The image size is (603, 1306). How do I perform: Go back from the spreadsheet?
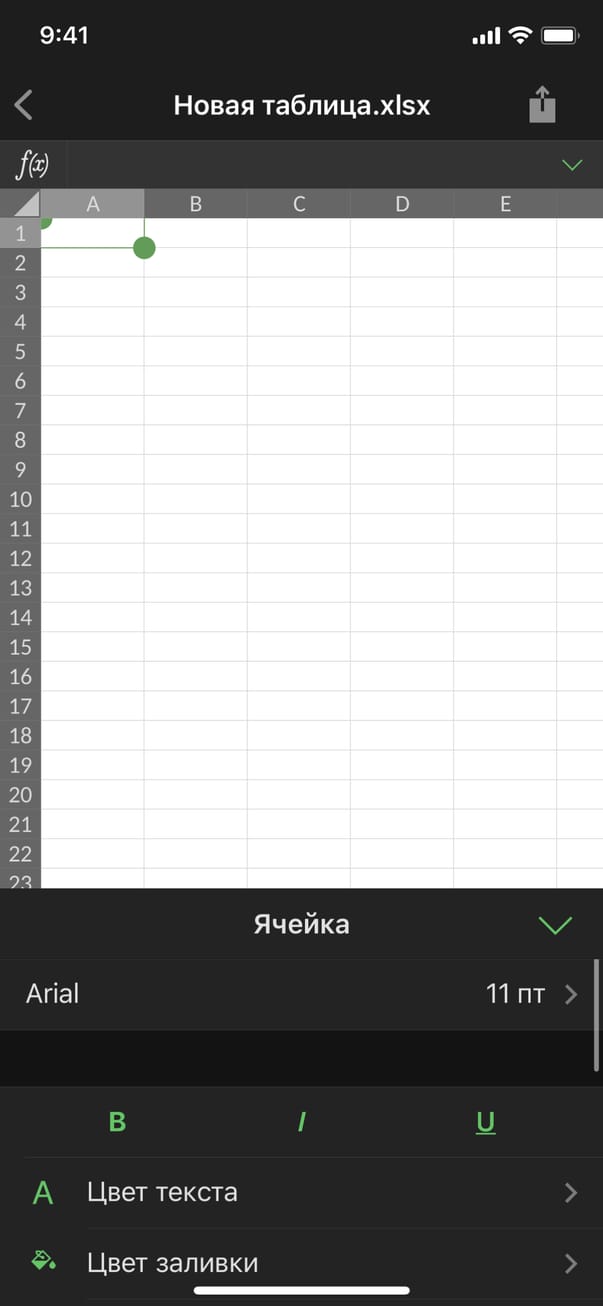pyautogui.click(x=25, y=105)
